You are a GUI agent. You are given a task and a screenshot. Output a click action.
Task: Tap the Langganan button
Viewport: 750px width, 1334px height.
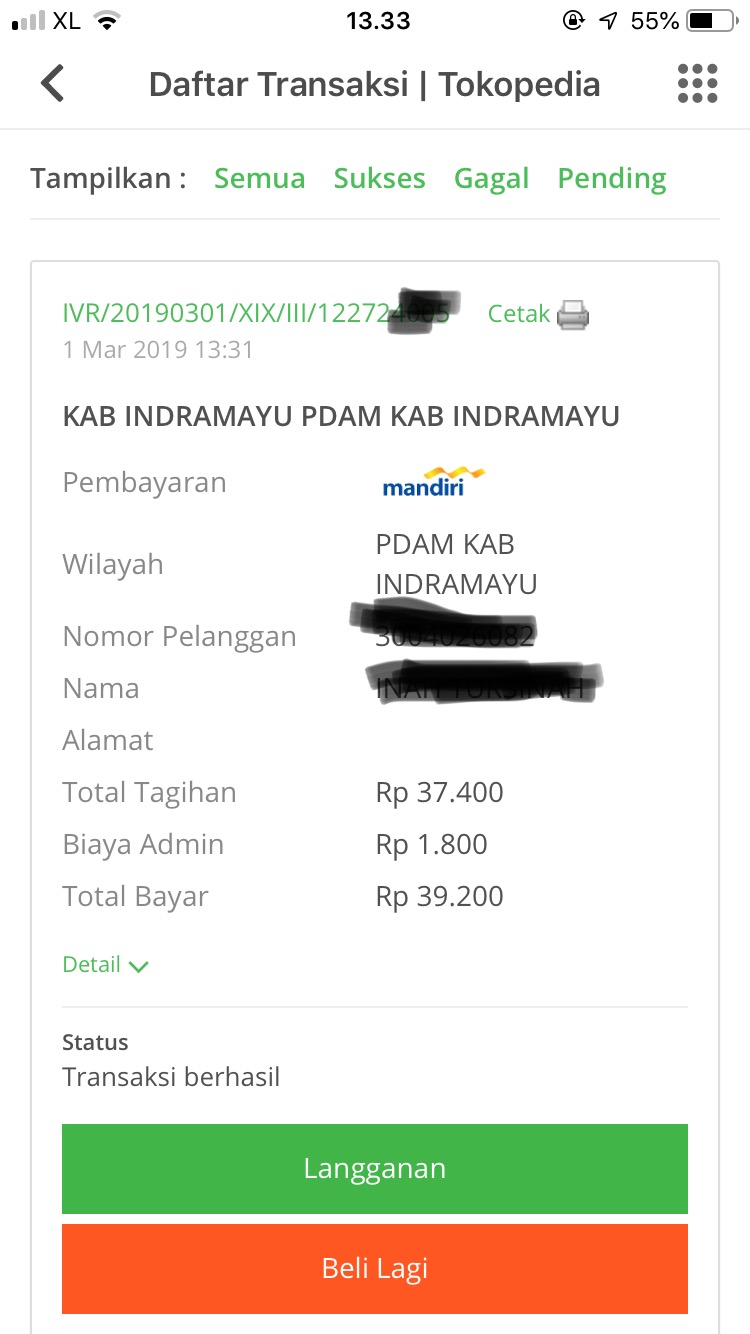375,1169
